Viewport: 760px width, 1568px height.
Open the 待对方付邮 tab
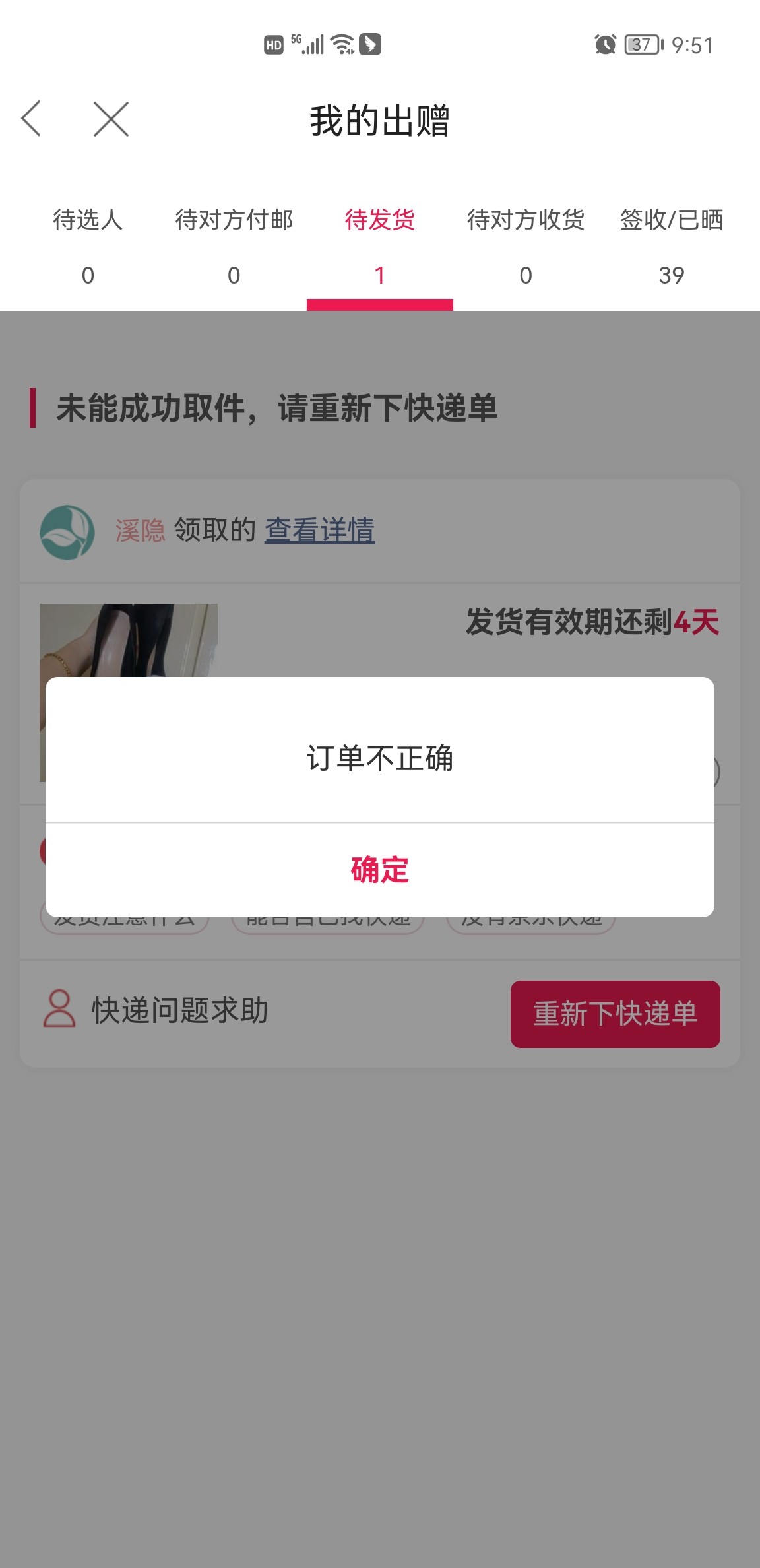tap(234, 245)
